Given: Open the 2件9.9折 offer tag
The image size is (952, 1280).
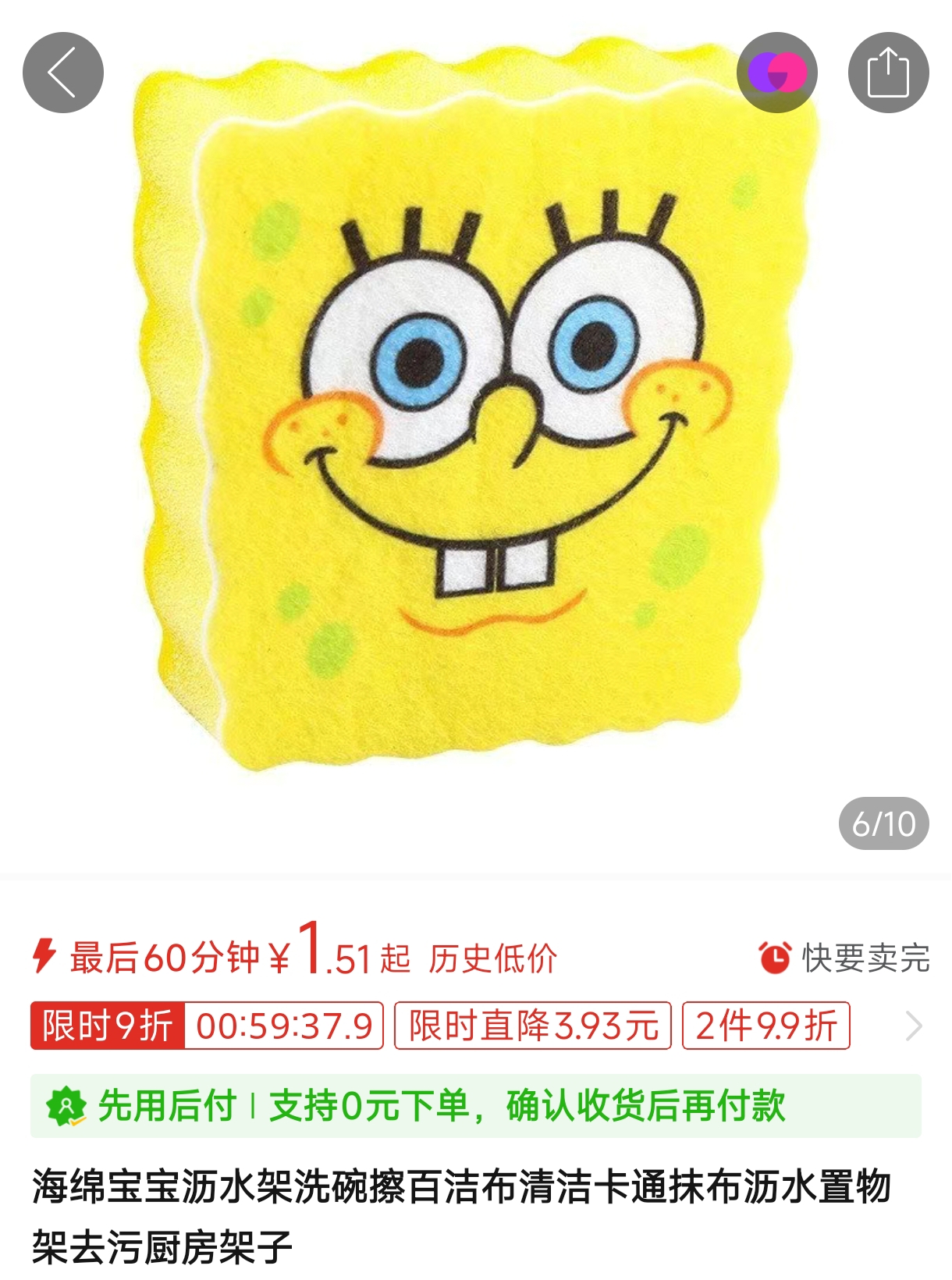Looking at the screenshot, I should pyautogui.click(x=766, y=1026).
